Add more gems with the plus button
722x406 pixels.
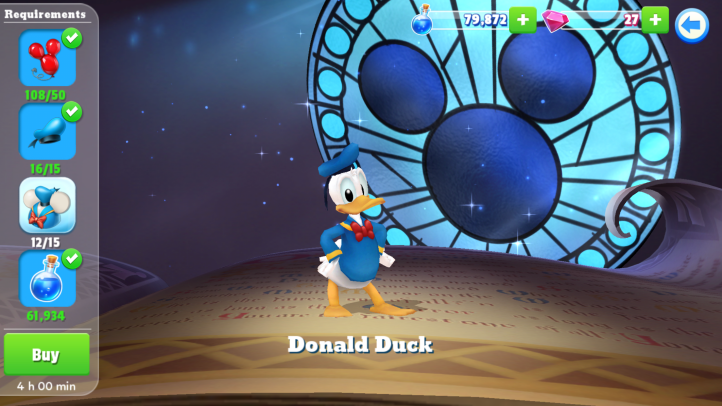[x=655, y=20]
